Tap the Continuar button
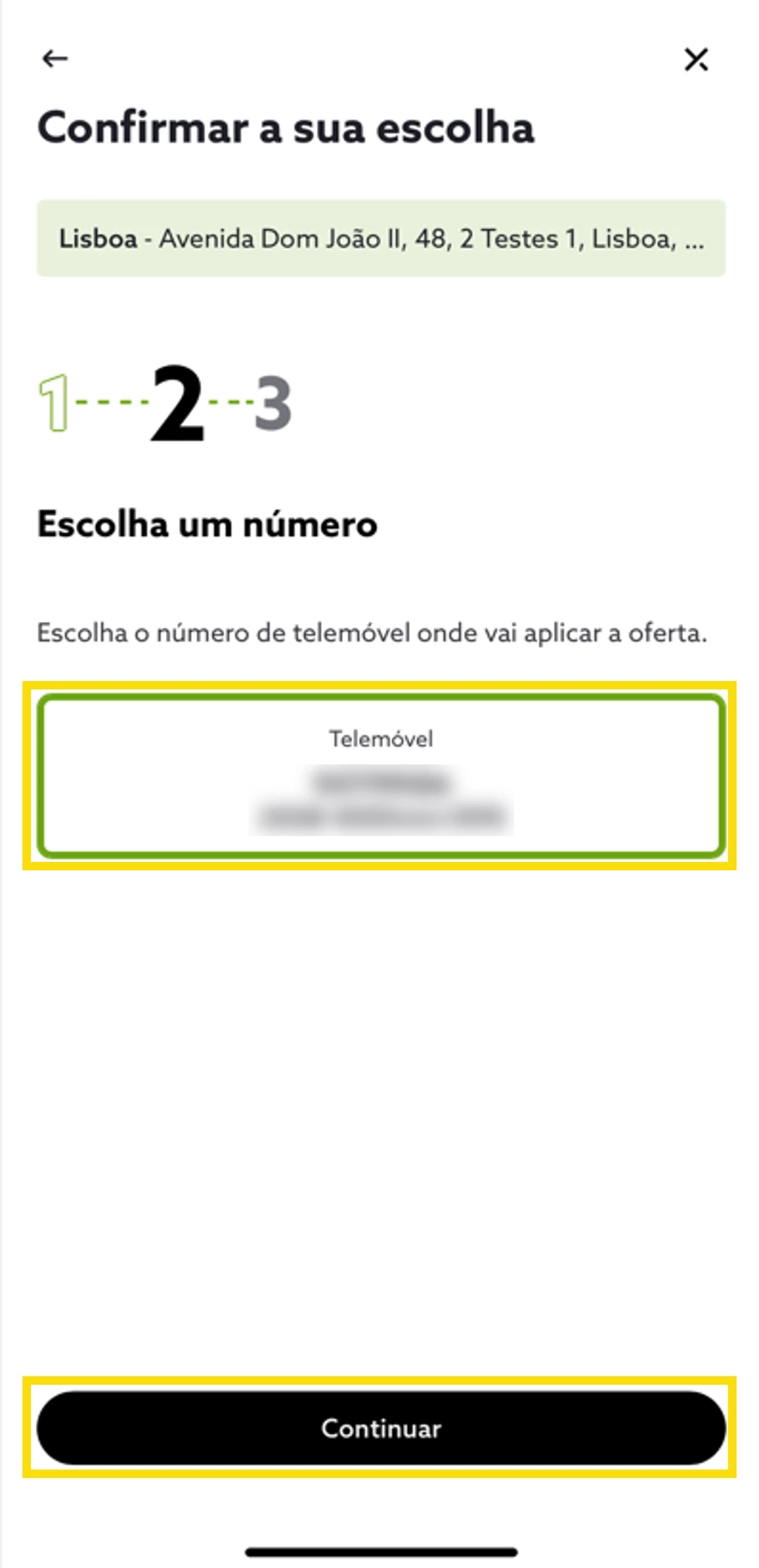 (x=380, y=1428)
